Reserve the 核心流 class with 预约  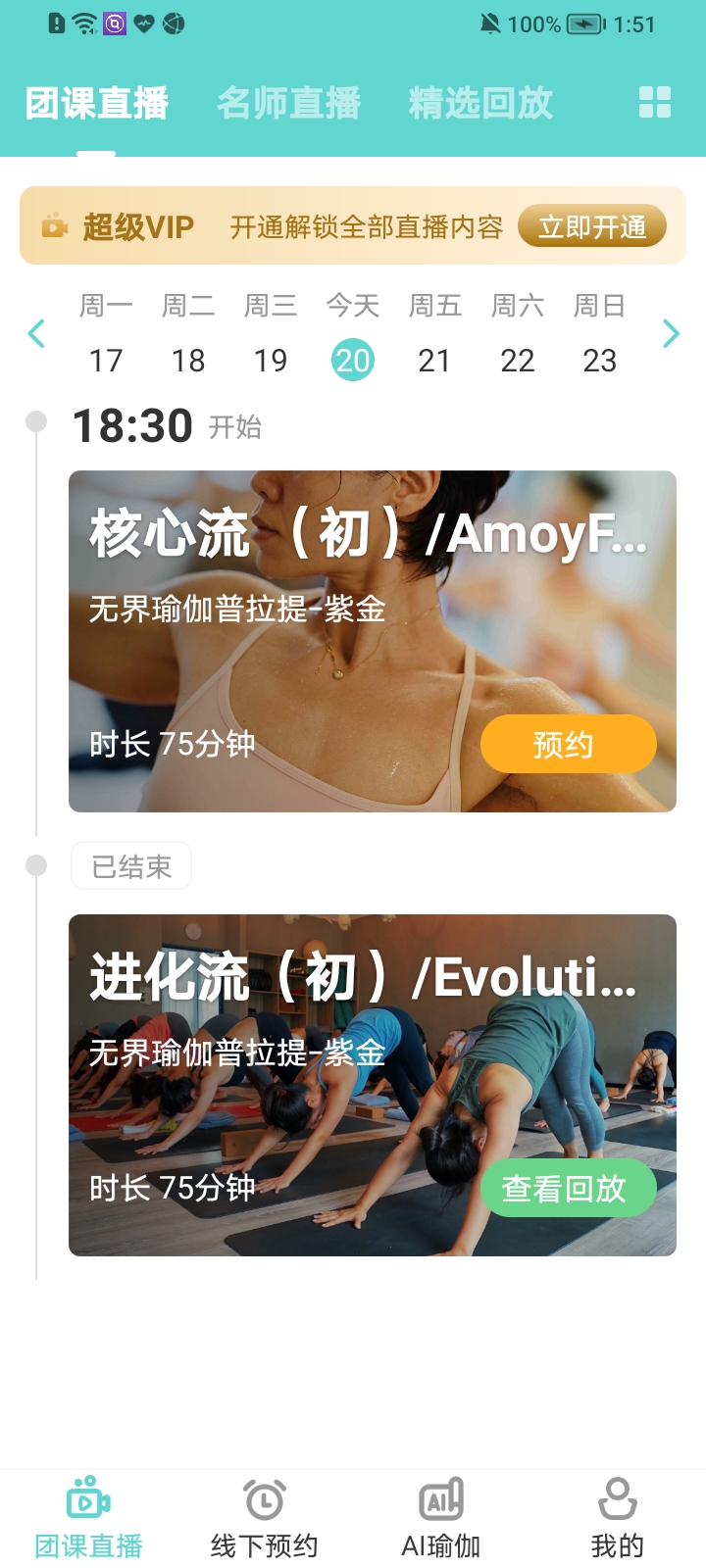tap(568, 744)
